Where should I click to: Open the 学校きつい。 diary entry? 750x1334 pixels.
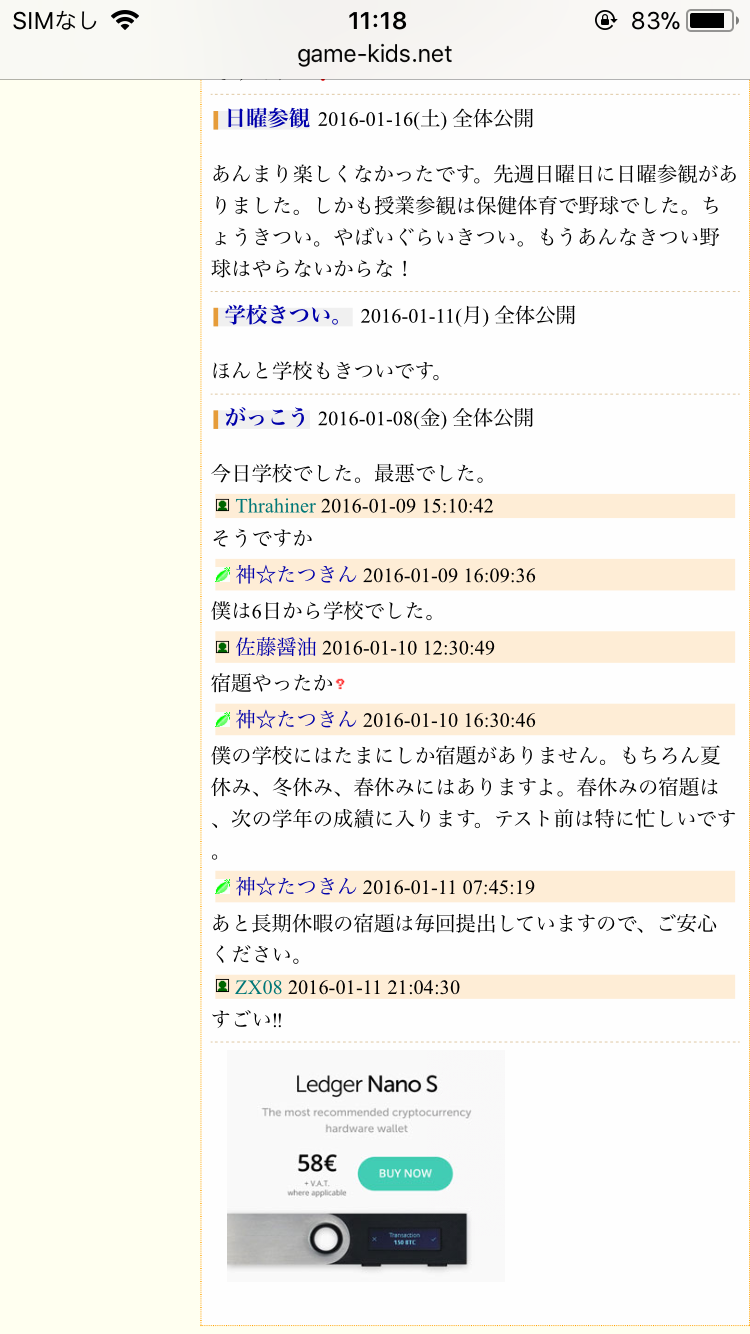pos(288,316)
